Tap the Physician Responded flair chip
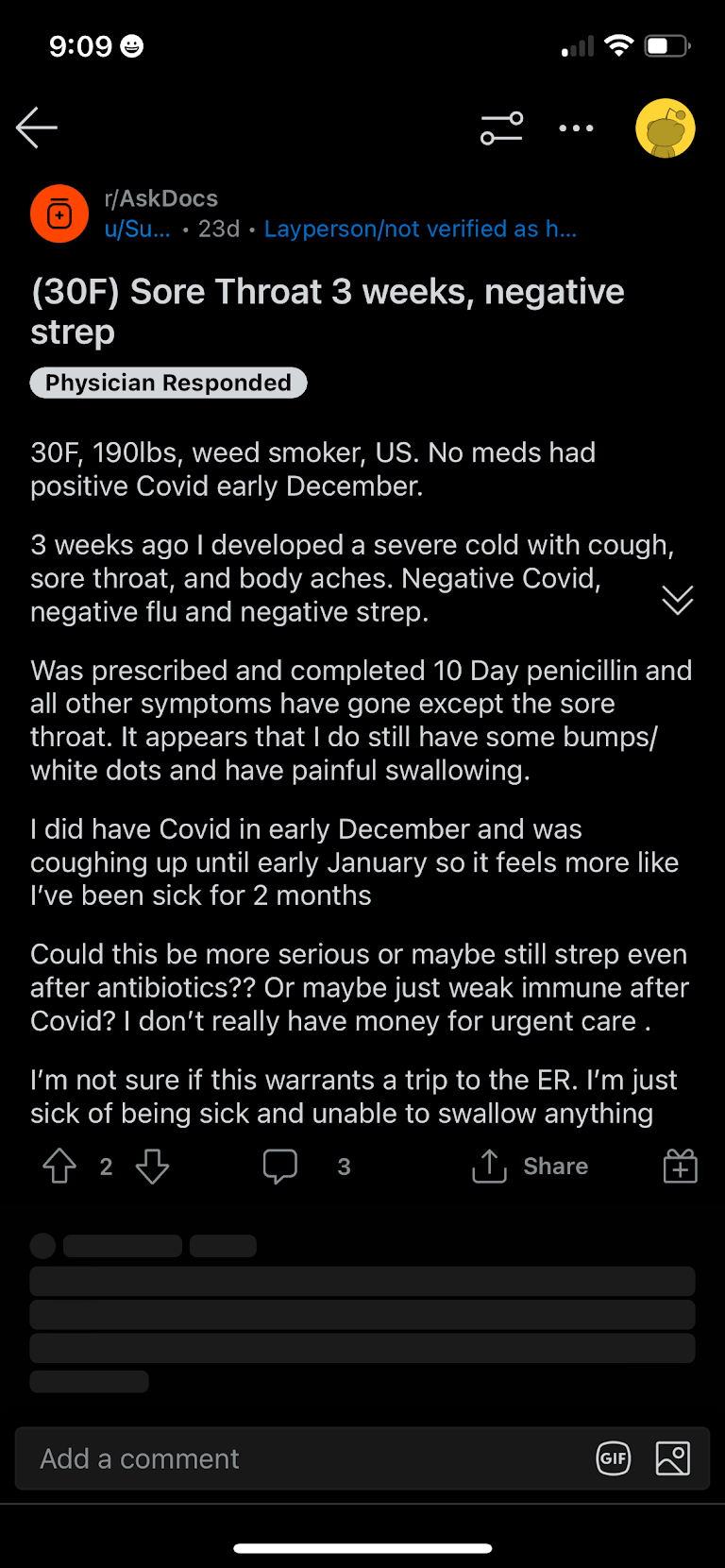725x1568 pixels. point(169,383)
